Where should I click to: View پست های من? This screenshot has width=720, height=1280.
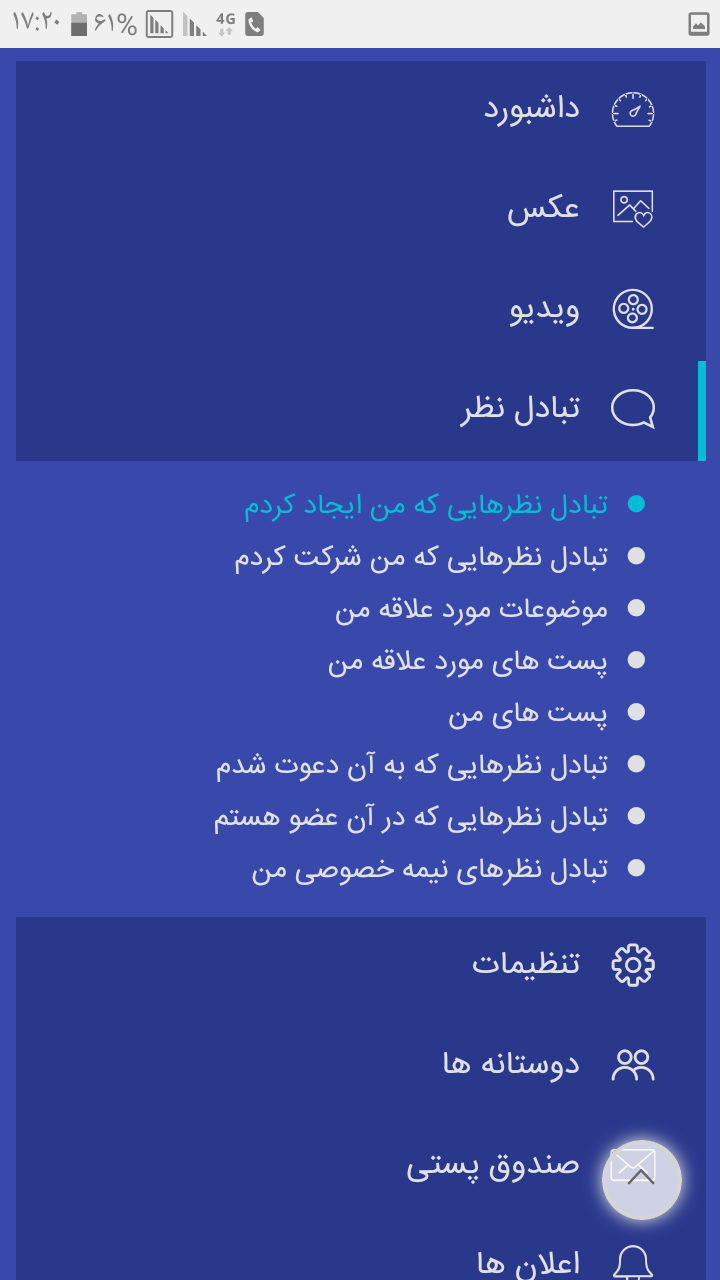528,713
